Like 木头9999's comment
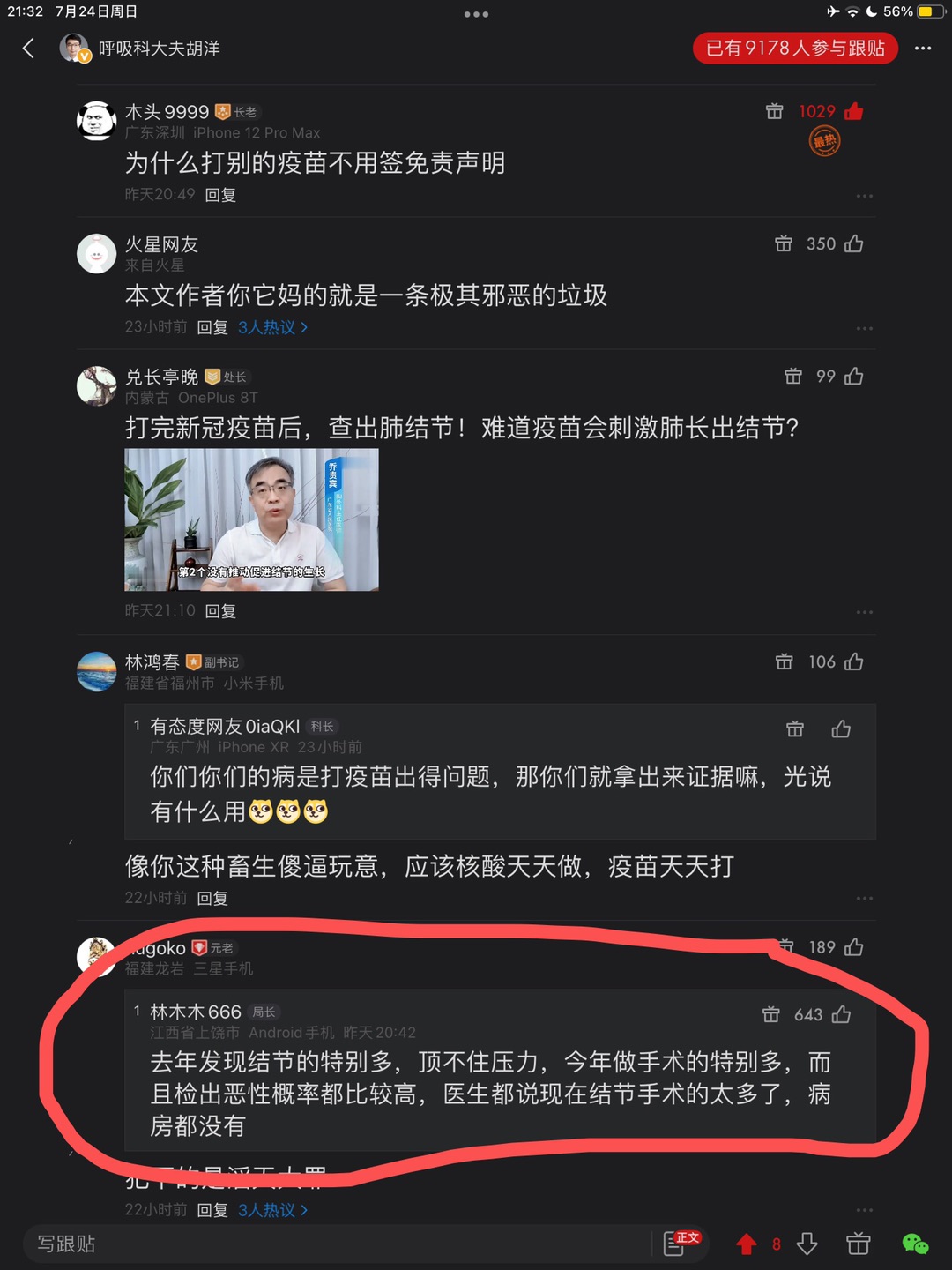This screenshot has width=952, height=1270. coord(853,112)
